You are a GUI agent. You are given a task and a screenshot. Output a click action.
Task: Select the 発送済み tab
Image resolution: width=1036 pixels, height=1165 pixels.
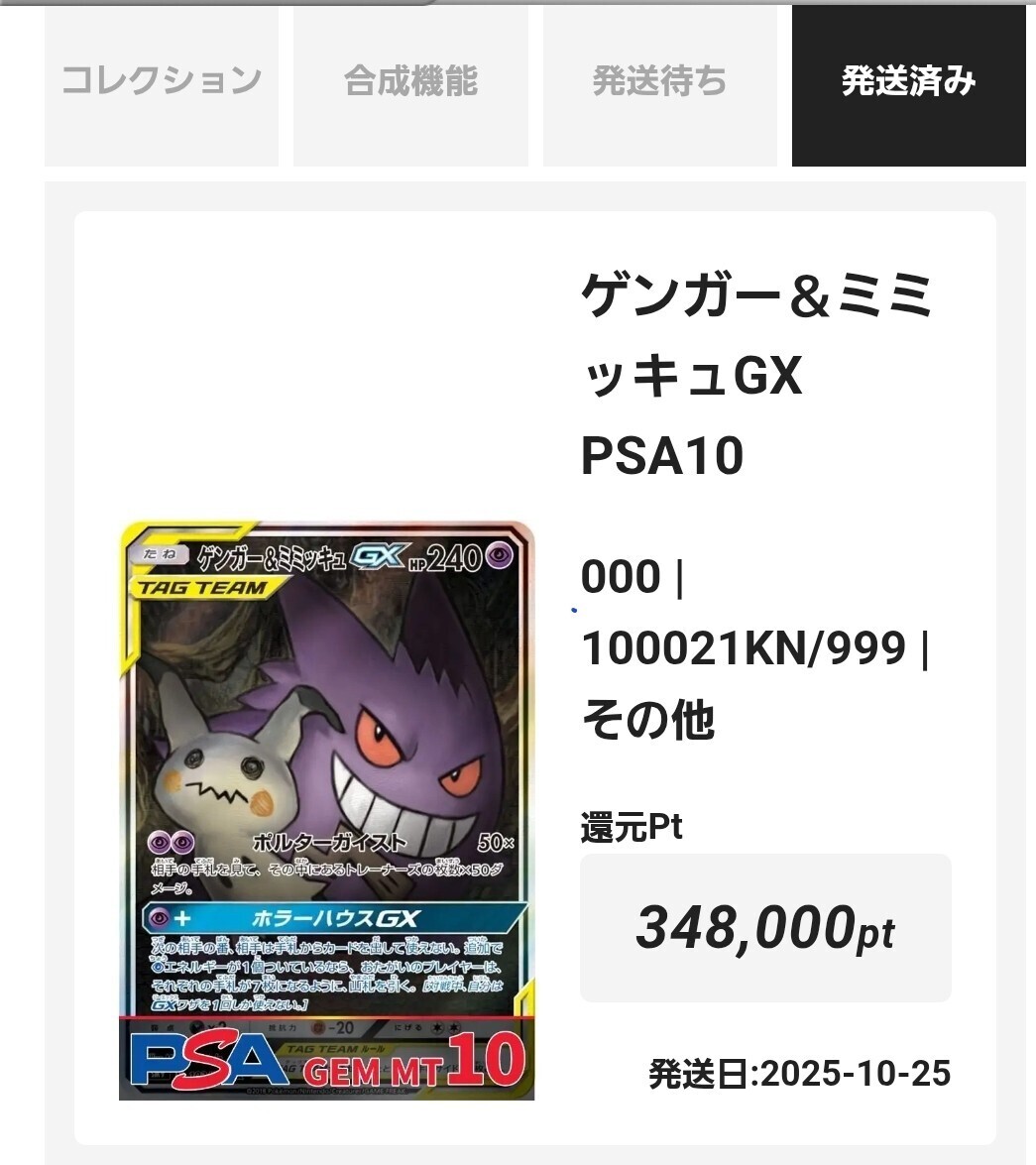coord(908,81)
